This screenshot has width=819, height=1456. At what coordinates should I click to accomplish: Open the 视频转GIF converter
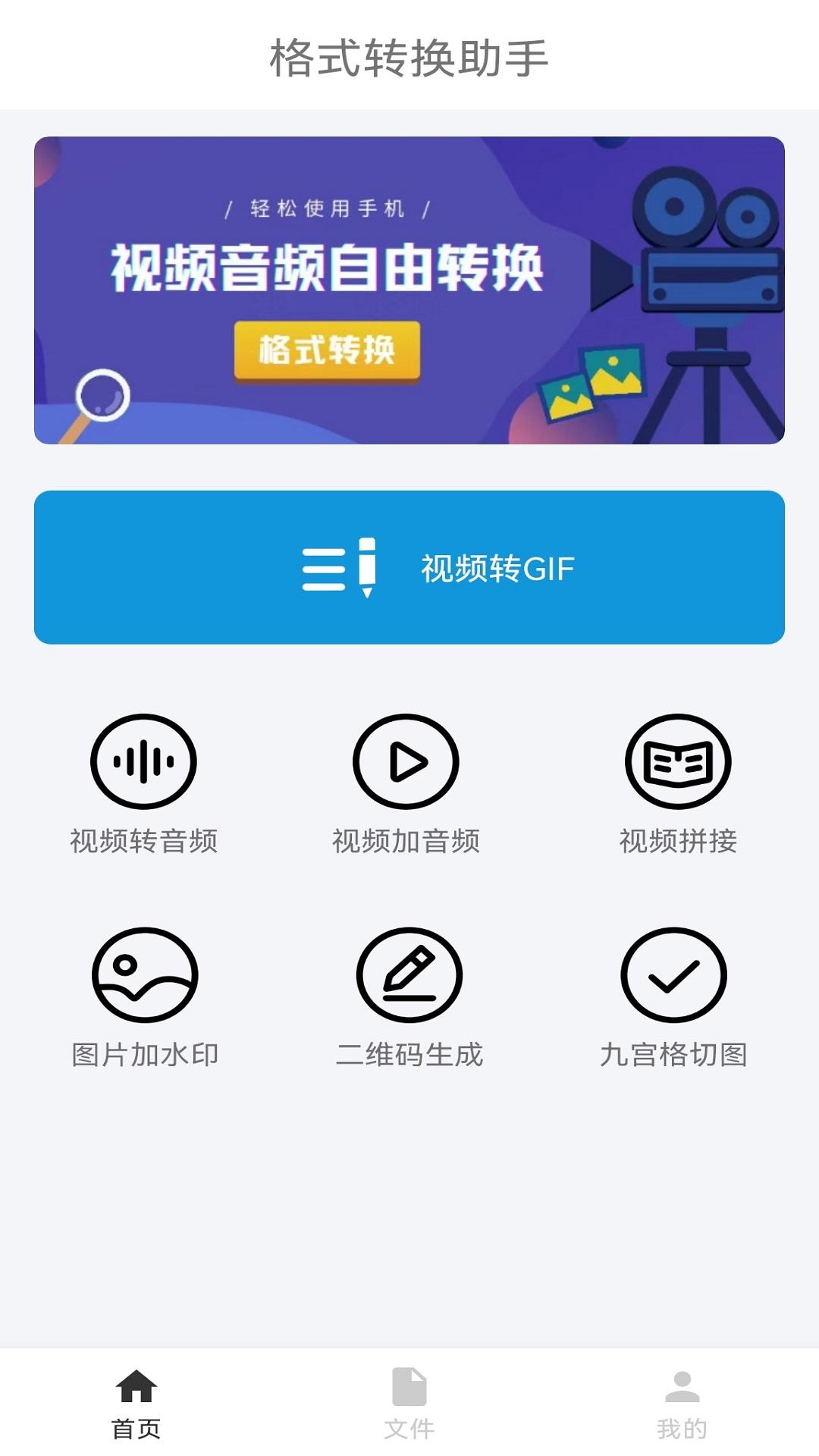tap(409, 567)
